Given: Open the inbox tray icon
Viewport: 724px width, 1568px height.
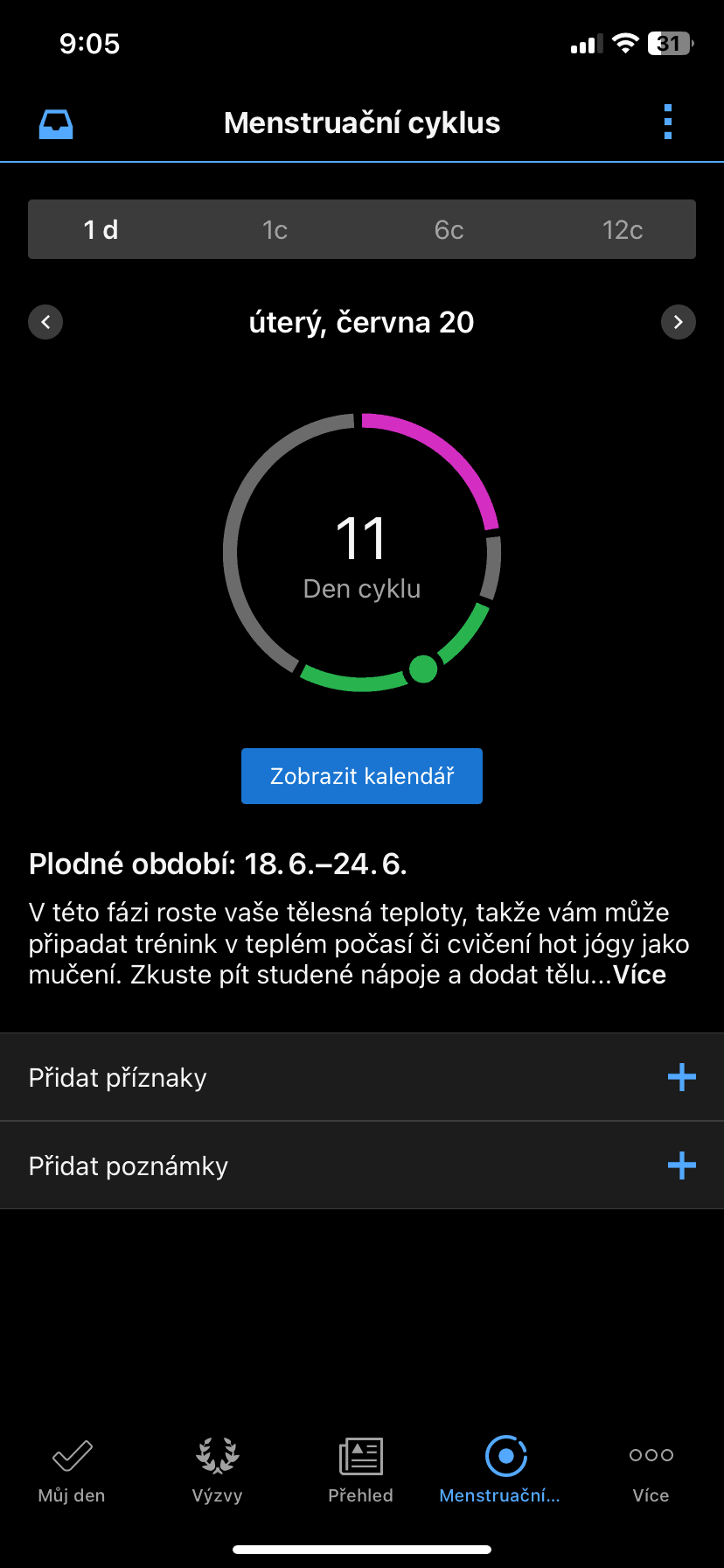Looking at the screenshot, I should click(56, 123).
